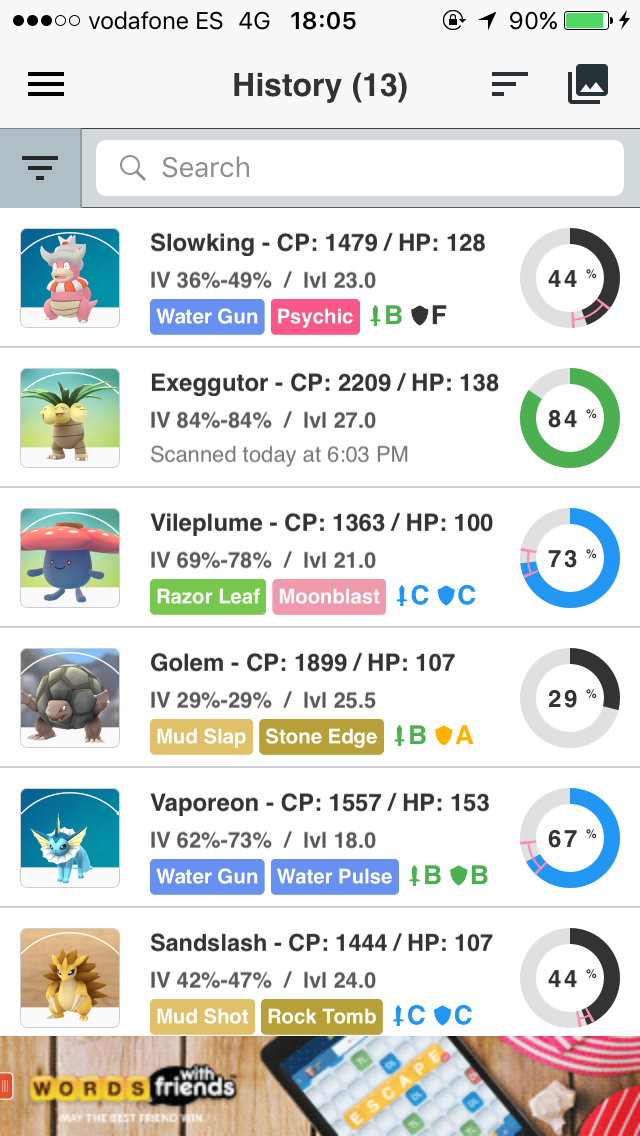Open the Words with Friends ad banner

pos(320,1086)
